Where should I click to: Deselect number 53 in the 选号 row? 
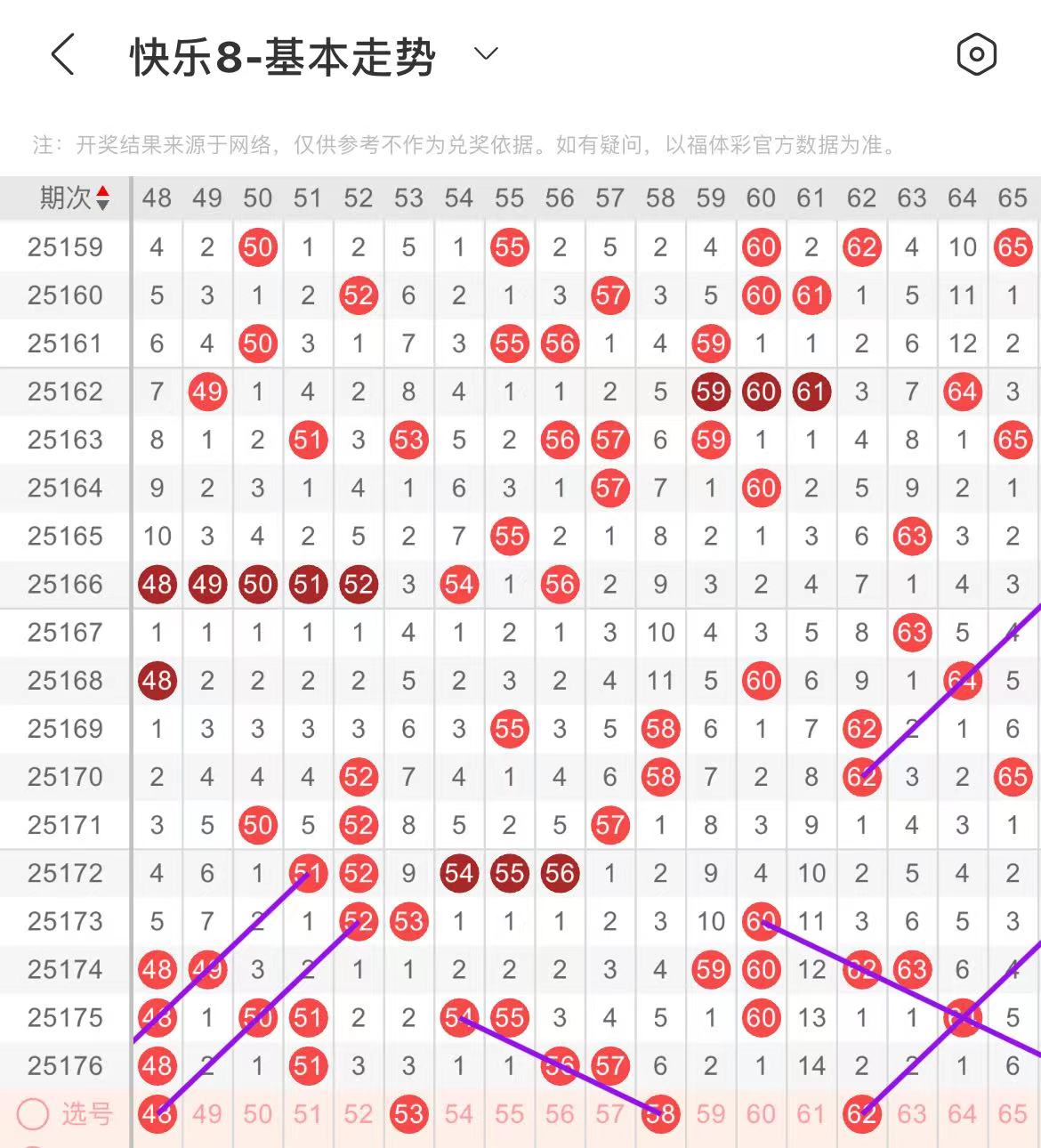[408, 1114]
